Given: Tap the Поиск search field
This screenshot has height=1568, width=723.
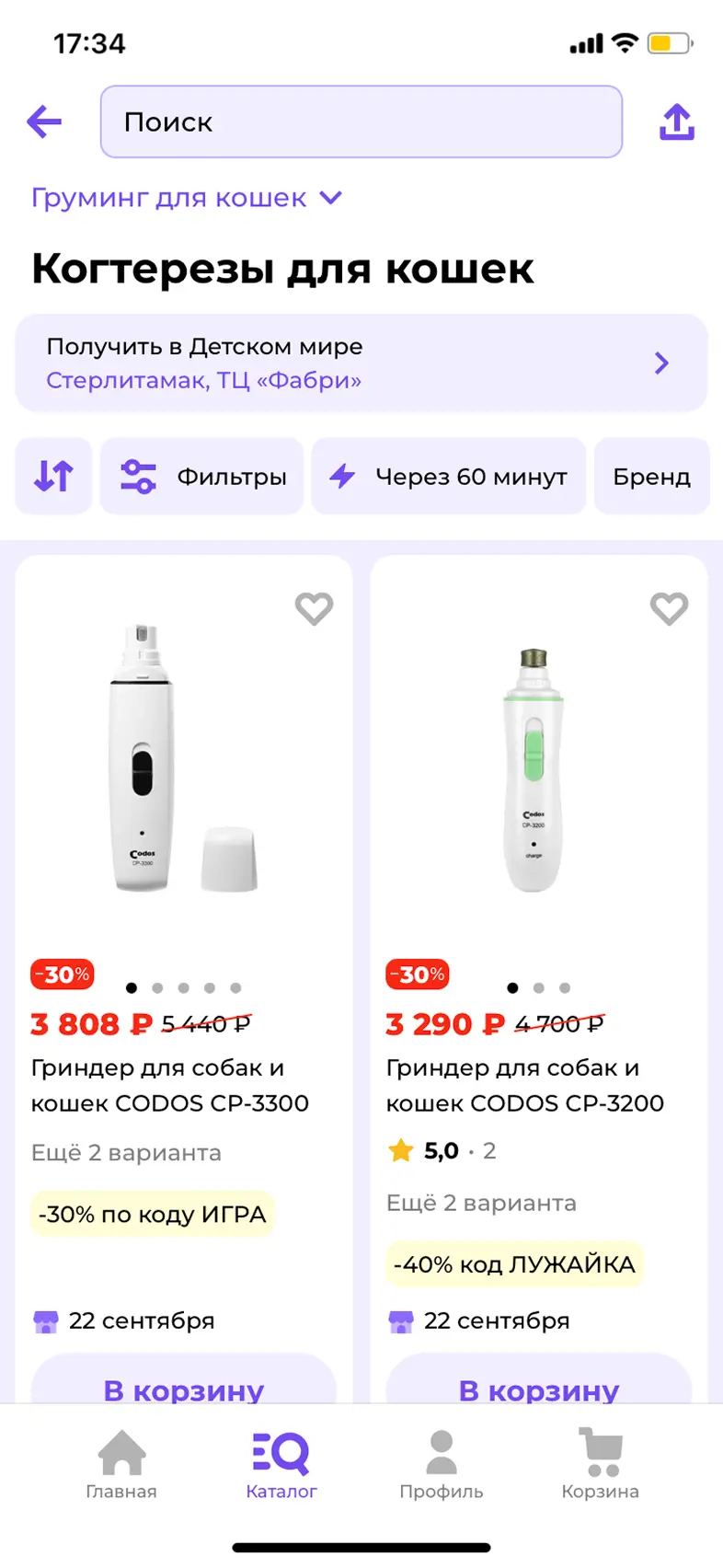Looking at the screenshot, I should pyautogui.click(x=361, y=121).
